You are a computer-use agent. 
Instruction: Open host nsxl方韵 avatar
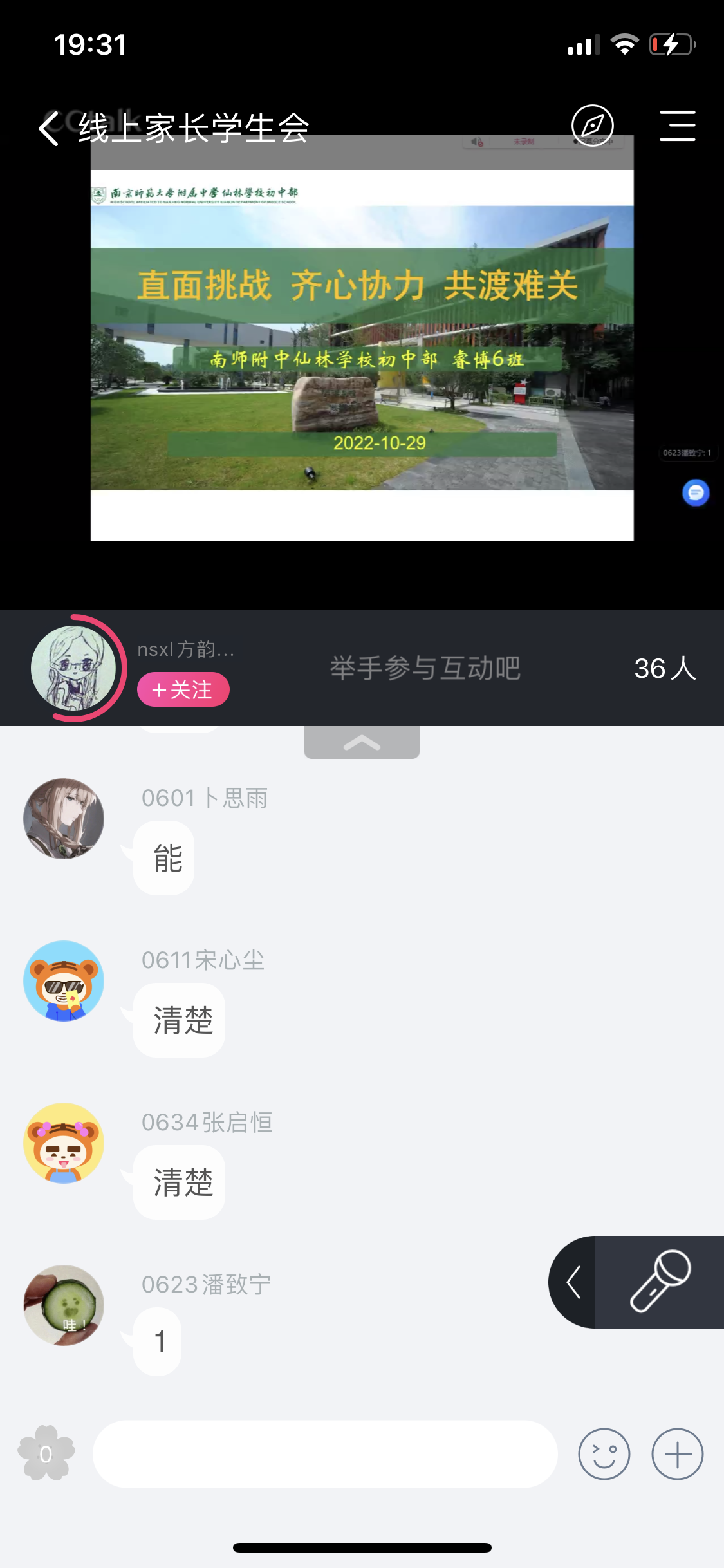point(74,668)
